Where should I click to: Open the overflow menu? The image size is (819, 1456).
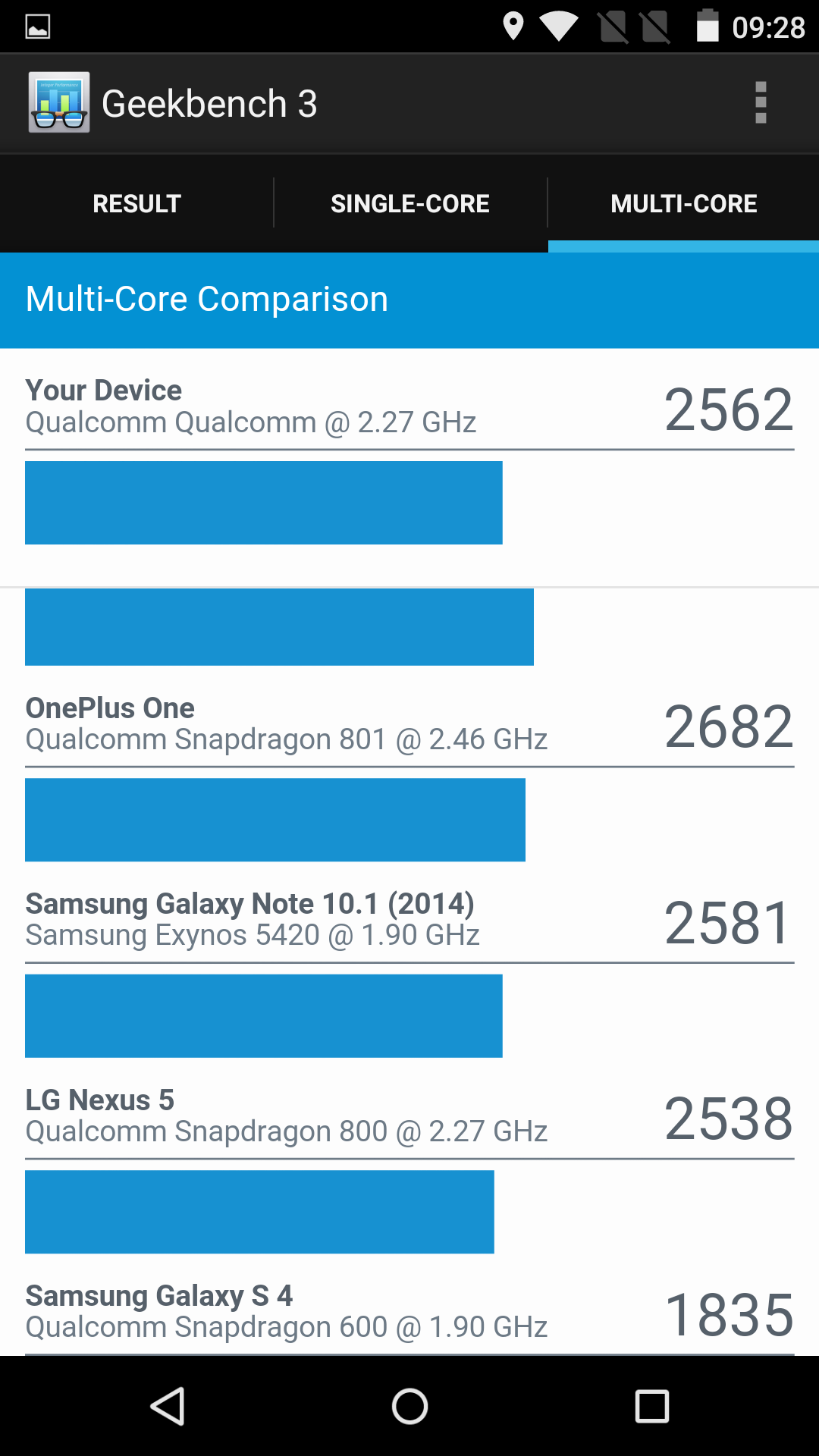pos(761,103)
